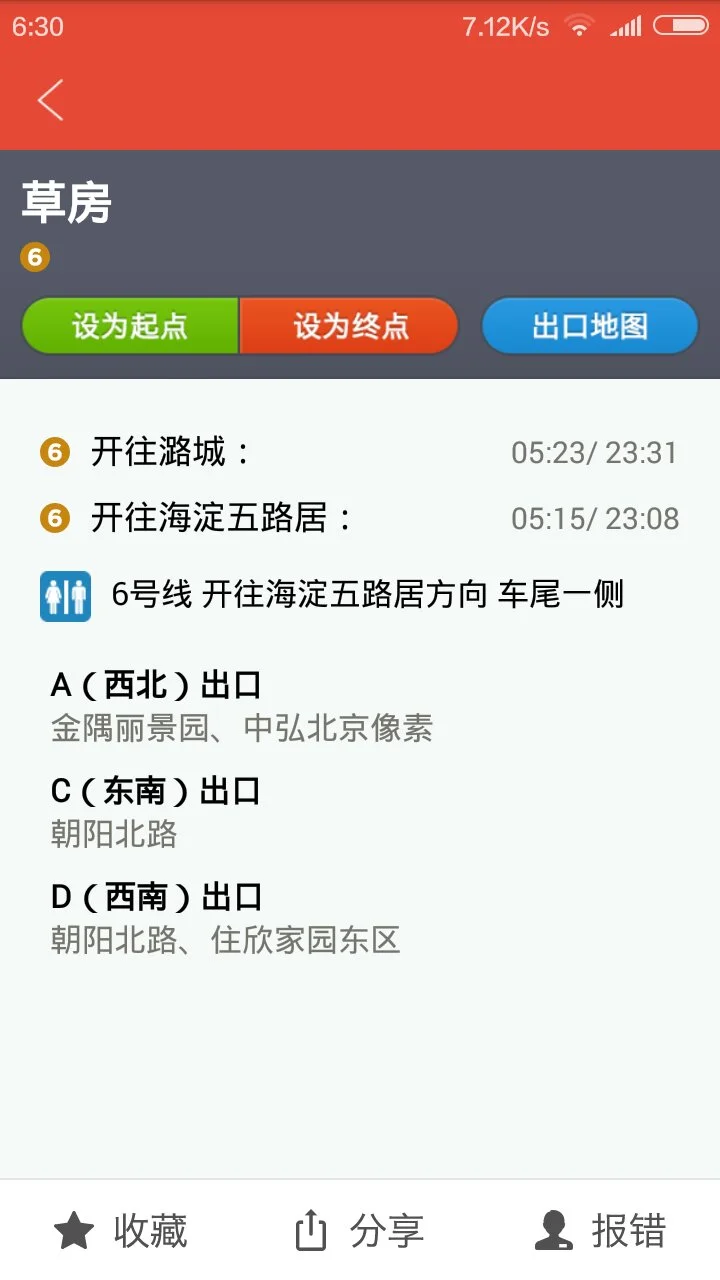720x1280 pixels.
Task: Tap the Line 6 icon beside 开往潞城
Action: tap(54, 452)
